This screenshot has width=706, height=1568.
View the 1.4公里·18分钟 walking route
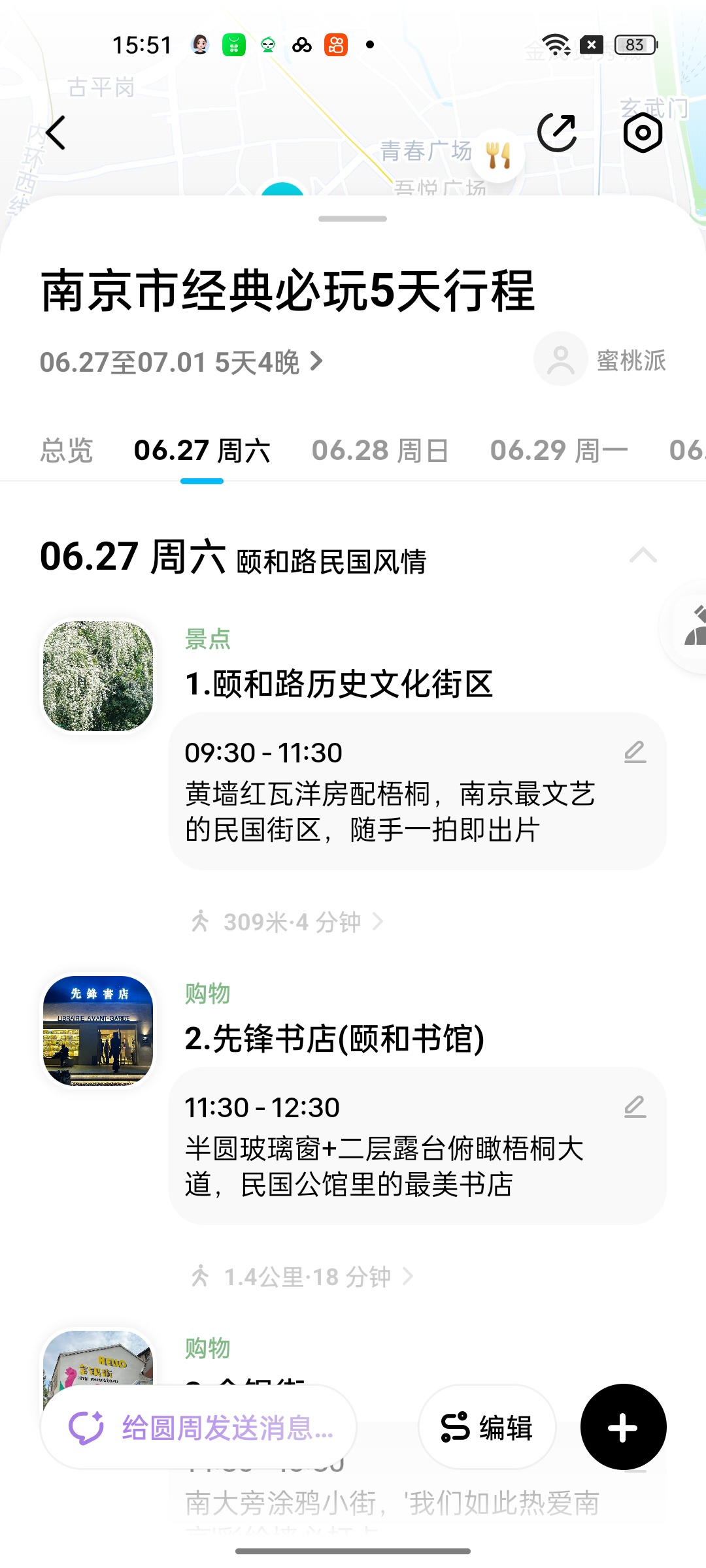(302, 1277)
